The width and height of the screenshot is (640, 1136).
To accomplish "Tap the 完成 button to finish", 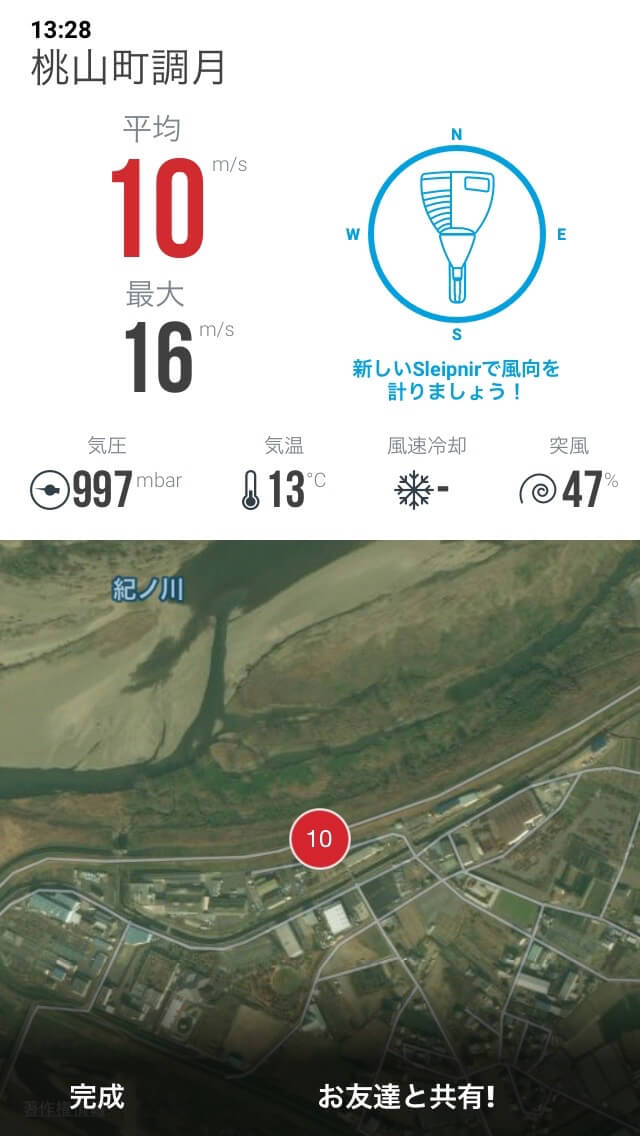I will [x=97, y=1096].
